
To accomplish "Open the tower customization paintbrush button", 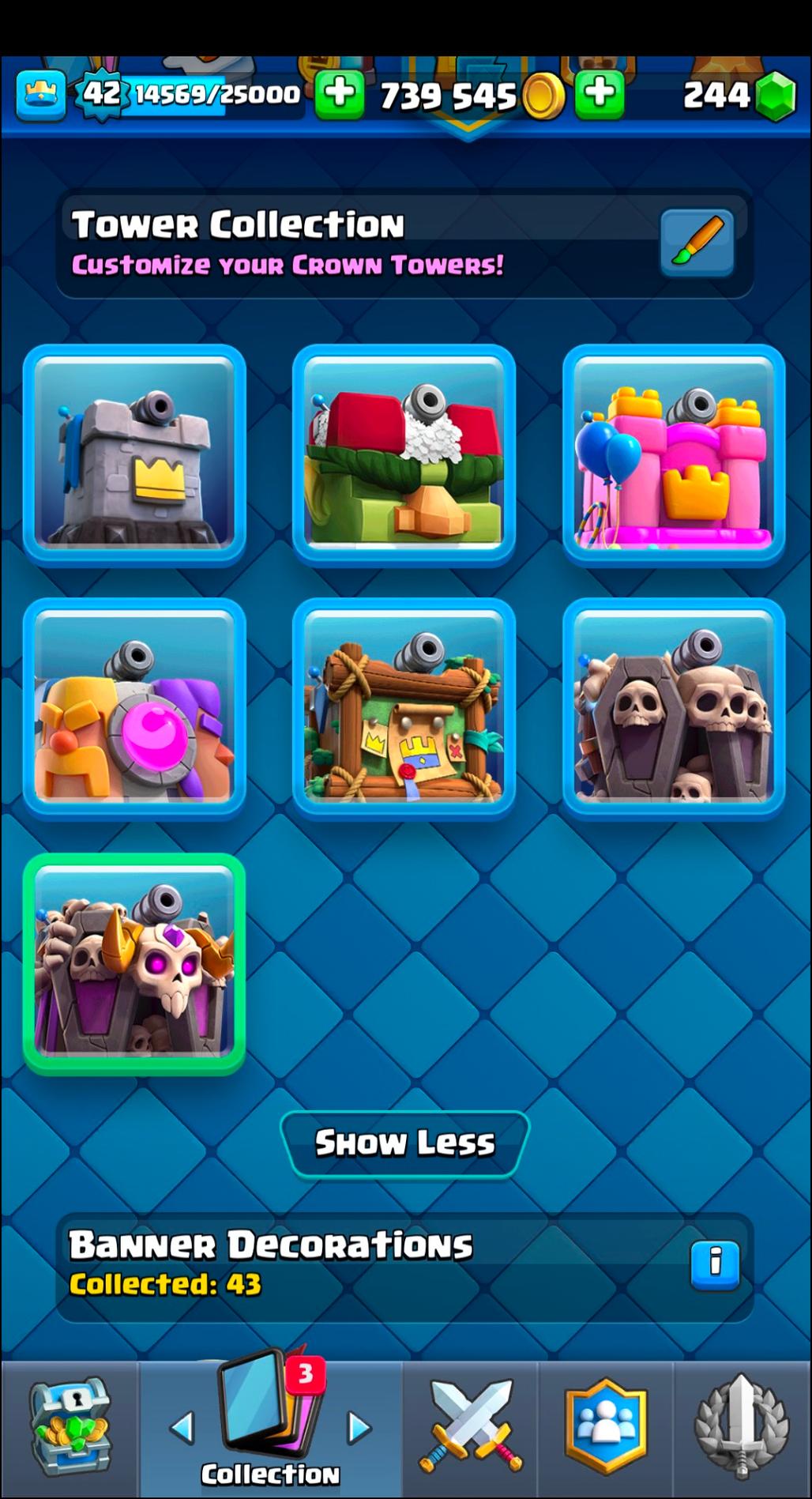I will tap(697, 243).
